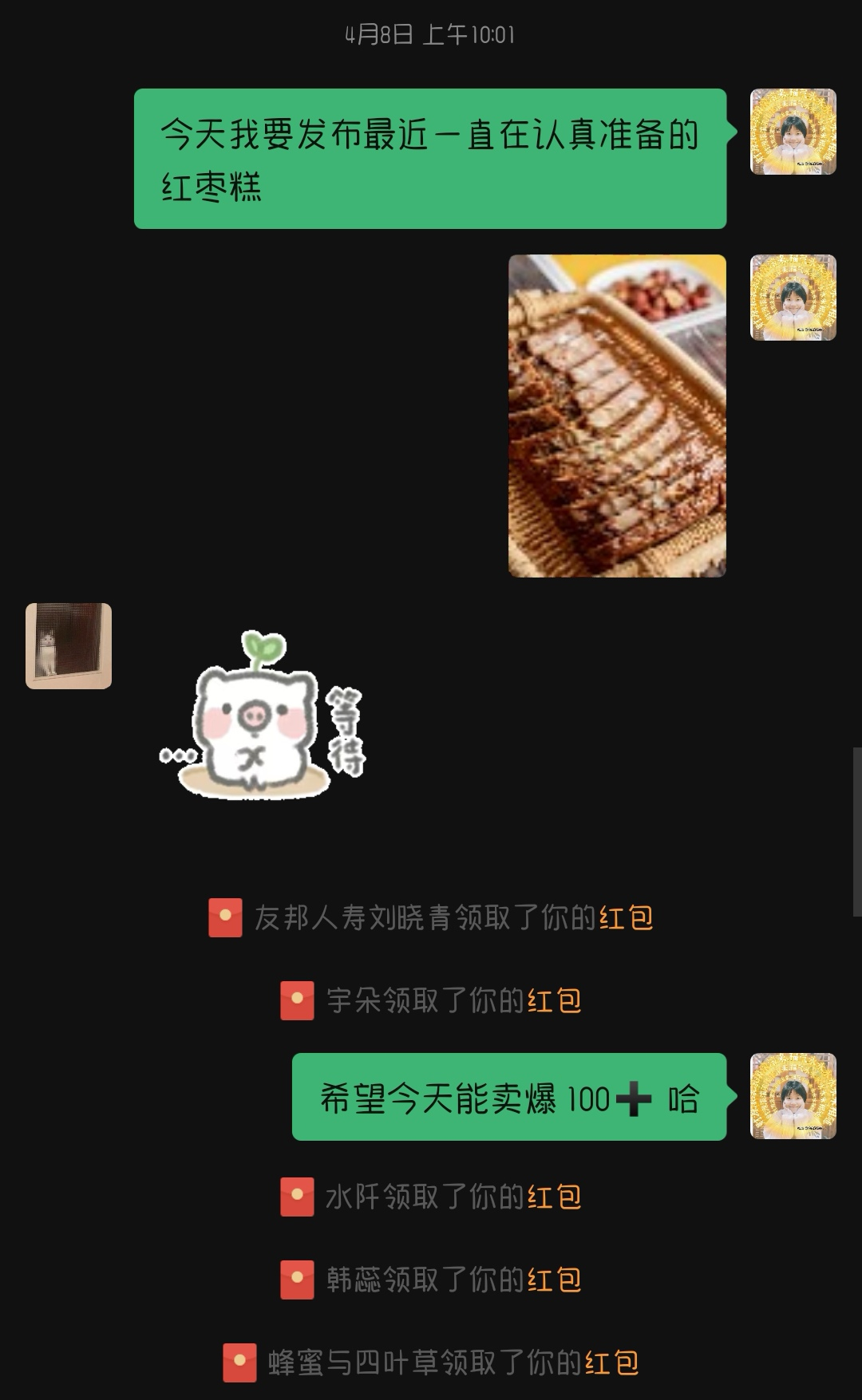862x1400 pixels.
Task: Open 红包 link in 韩蕊 notice
Action: click(554, 1280)
